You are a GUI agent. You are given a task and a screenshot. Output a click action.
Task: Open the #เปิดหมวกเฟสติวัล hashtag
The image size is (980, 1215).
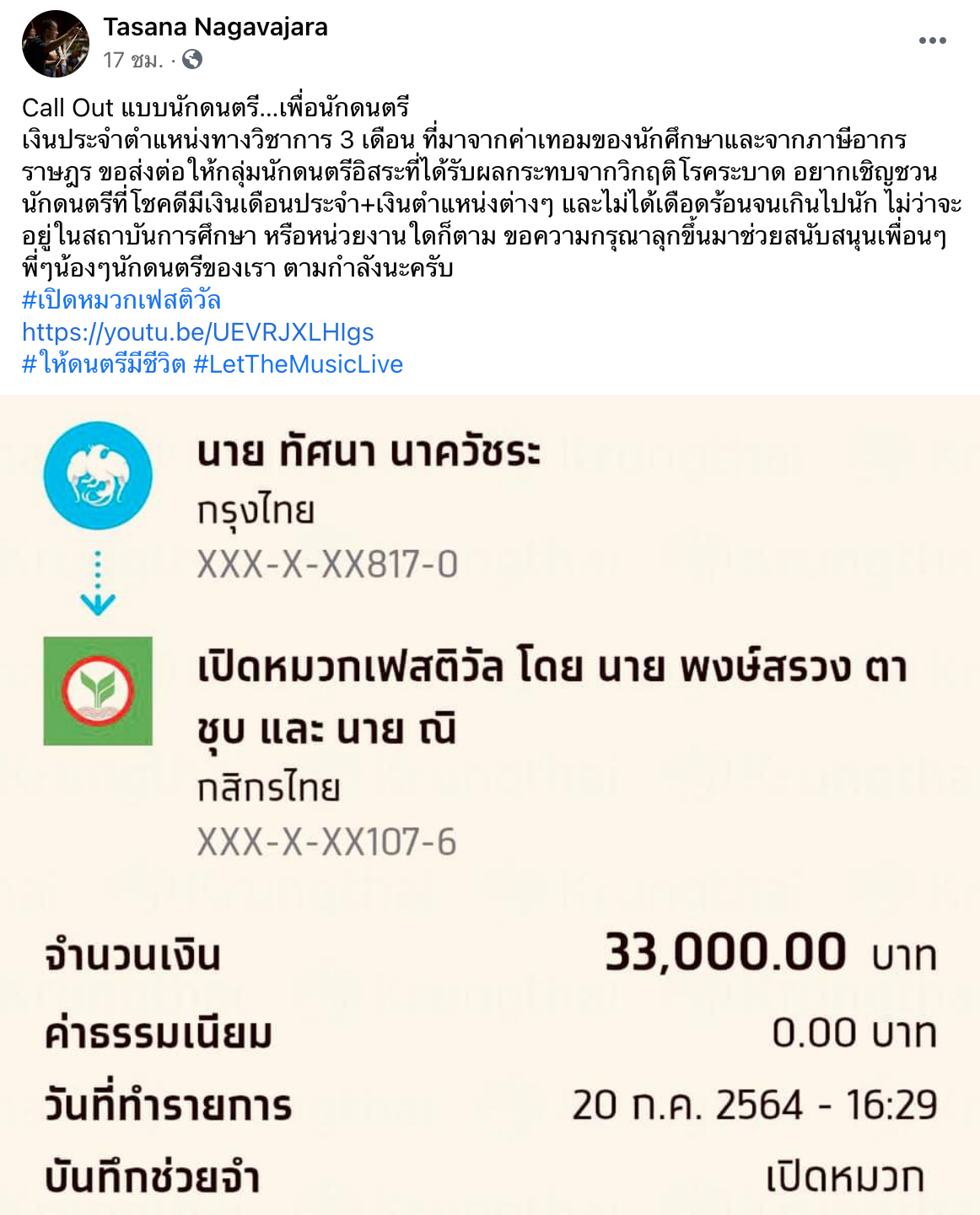click(121, 300)
